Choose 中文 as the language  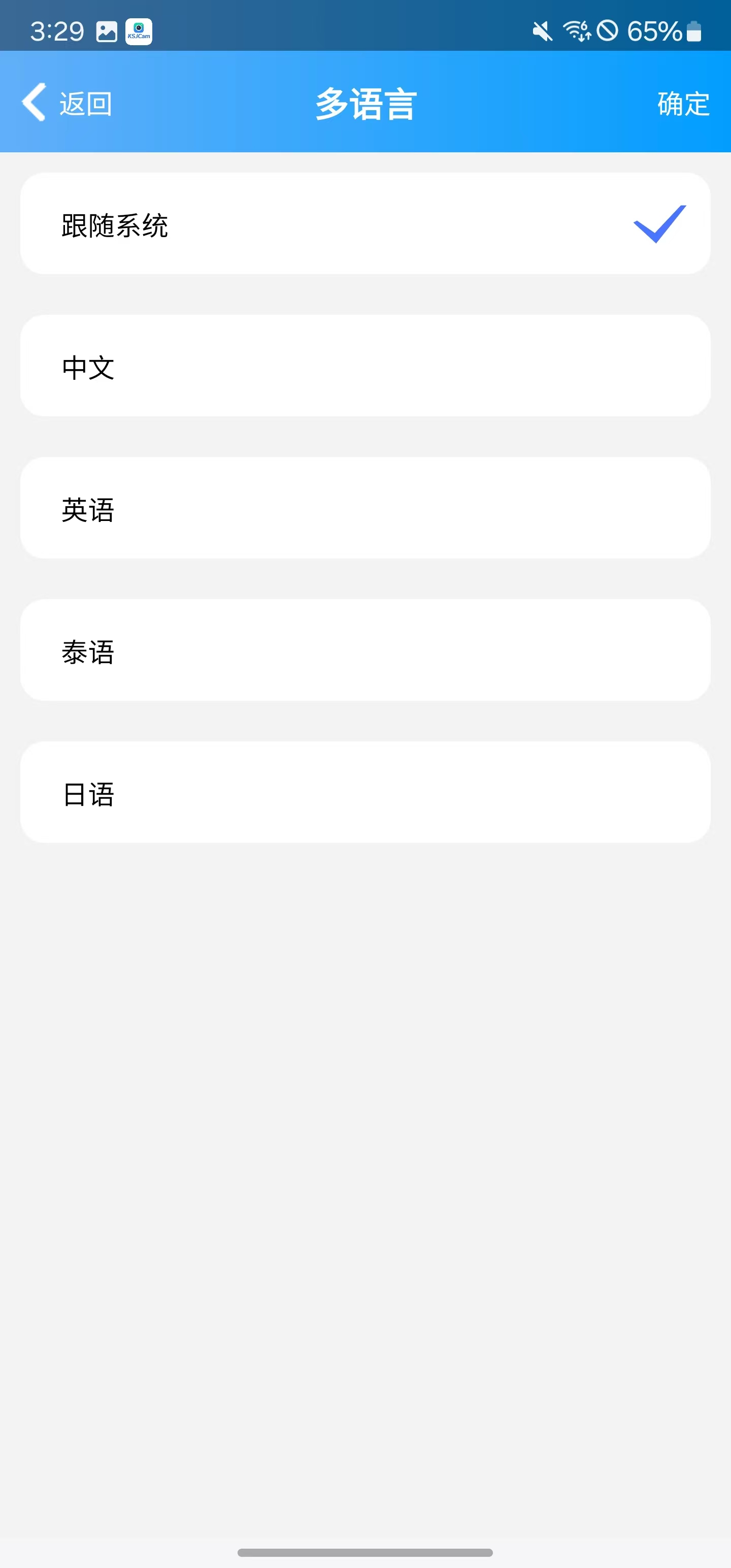click(x=365, y=366)
